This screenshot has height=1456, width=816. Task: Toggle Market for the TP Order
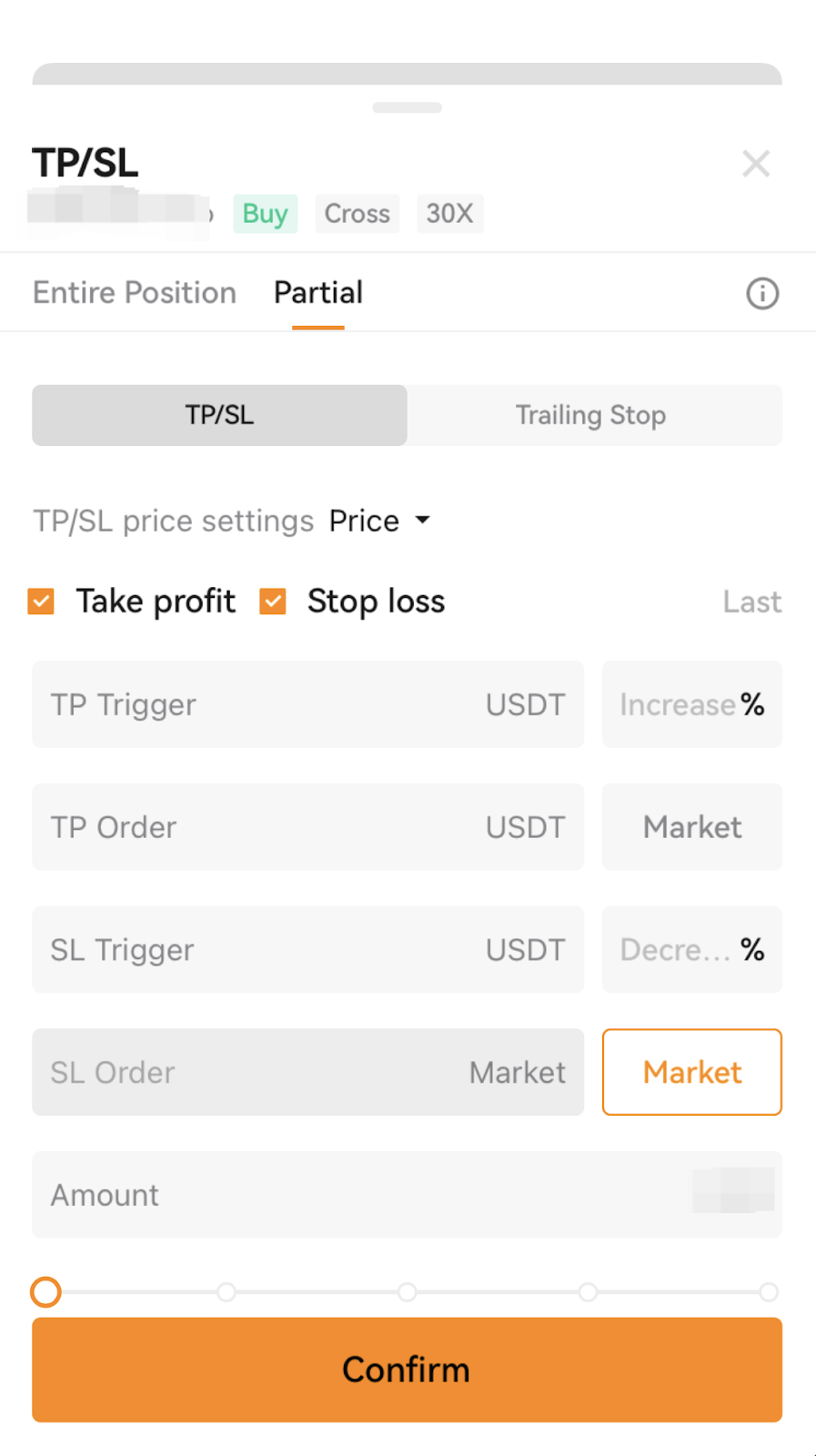coord(692,827)
